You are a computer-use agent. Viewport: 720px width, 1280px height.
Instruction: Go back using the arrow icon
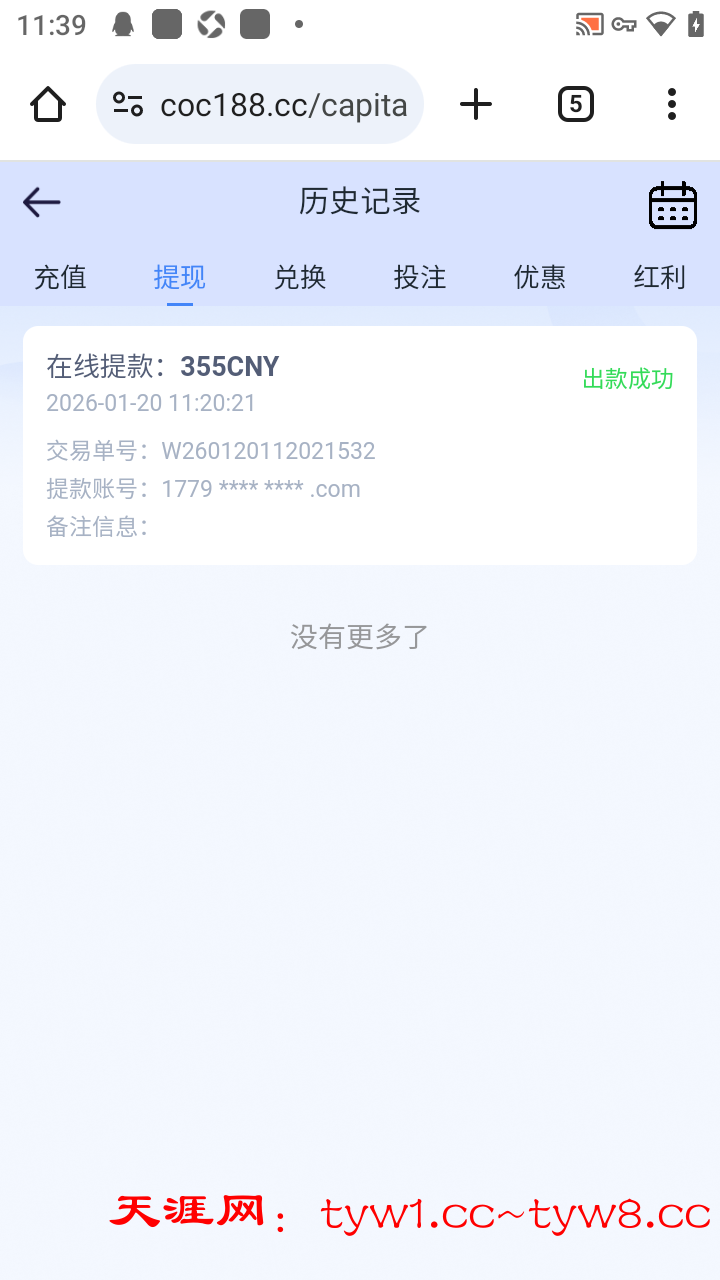pos(42,202)
